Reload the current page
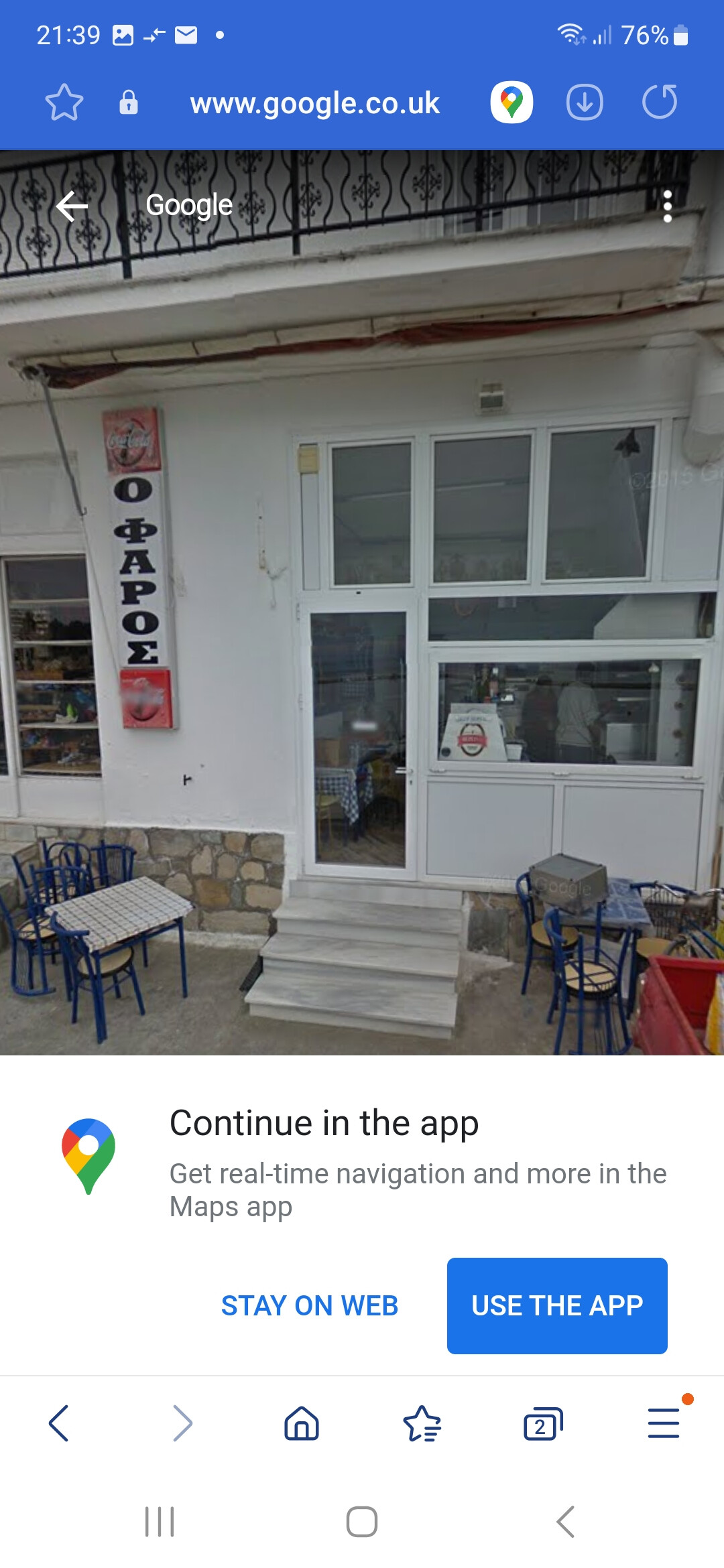The width and height of the screenshot is (724, 1568). pos(660,103)
